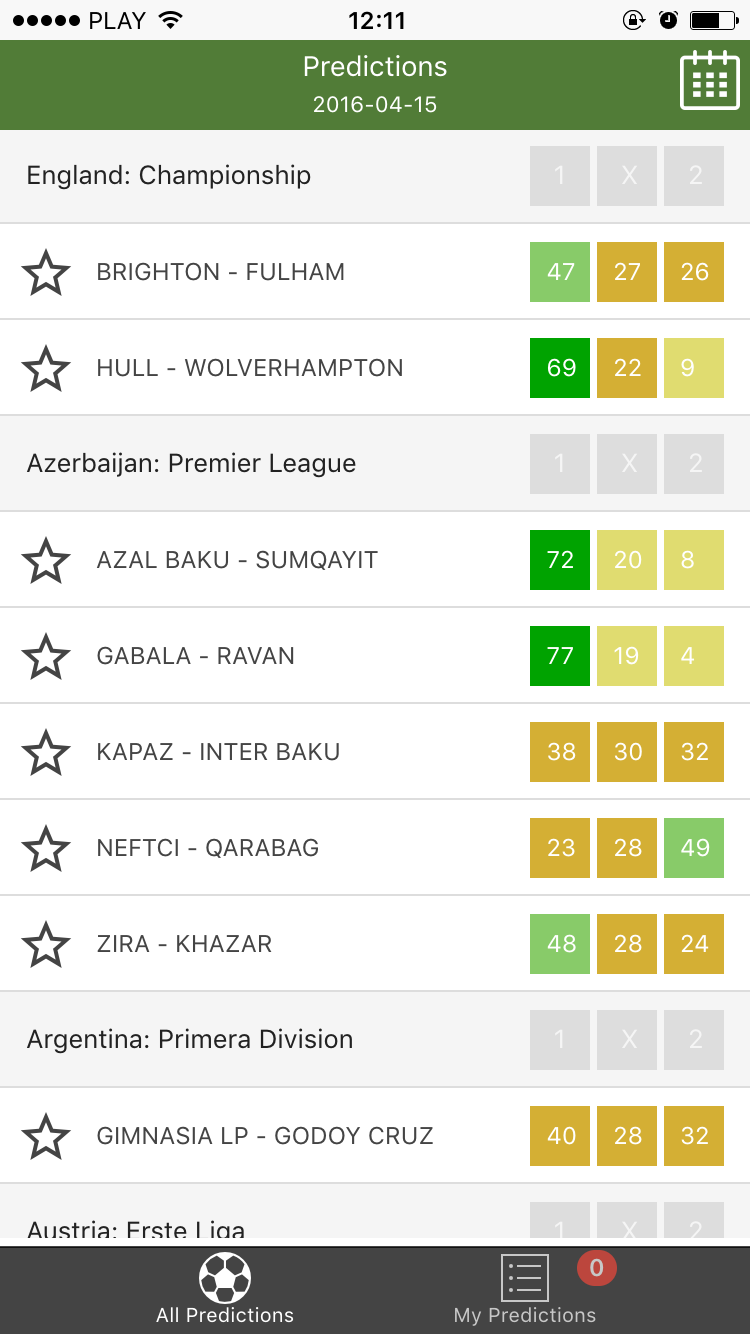Favorite the Zira - Khazar game
Screen dimensions: 750x1334
[46, 944]
